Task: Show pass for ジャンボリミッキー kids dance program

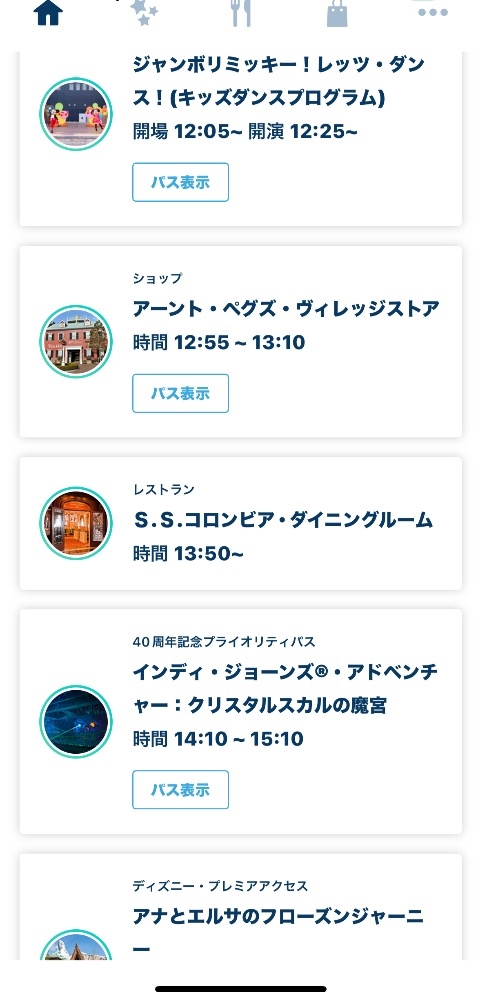Action: (181, 182)
